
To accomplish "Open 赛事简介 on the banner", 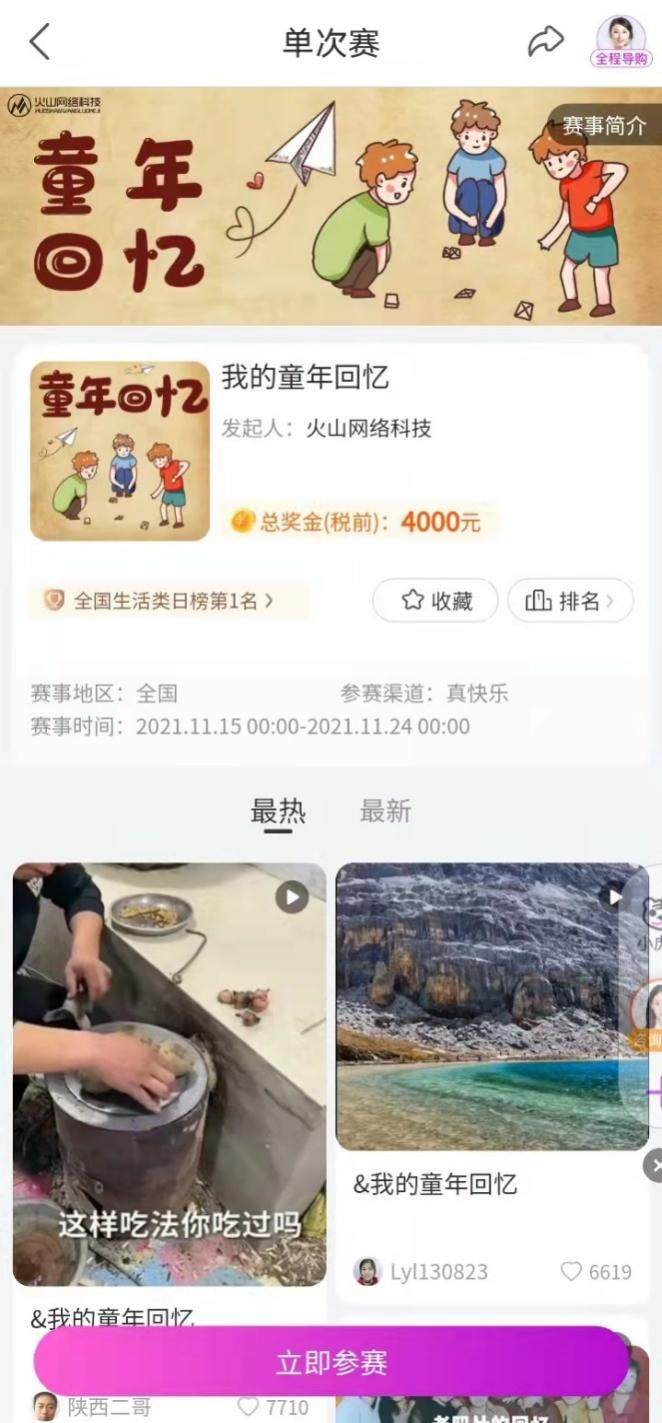I will tap(603, 126).
